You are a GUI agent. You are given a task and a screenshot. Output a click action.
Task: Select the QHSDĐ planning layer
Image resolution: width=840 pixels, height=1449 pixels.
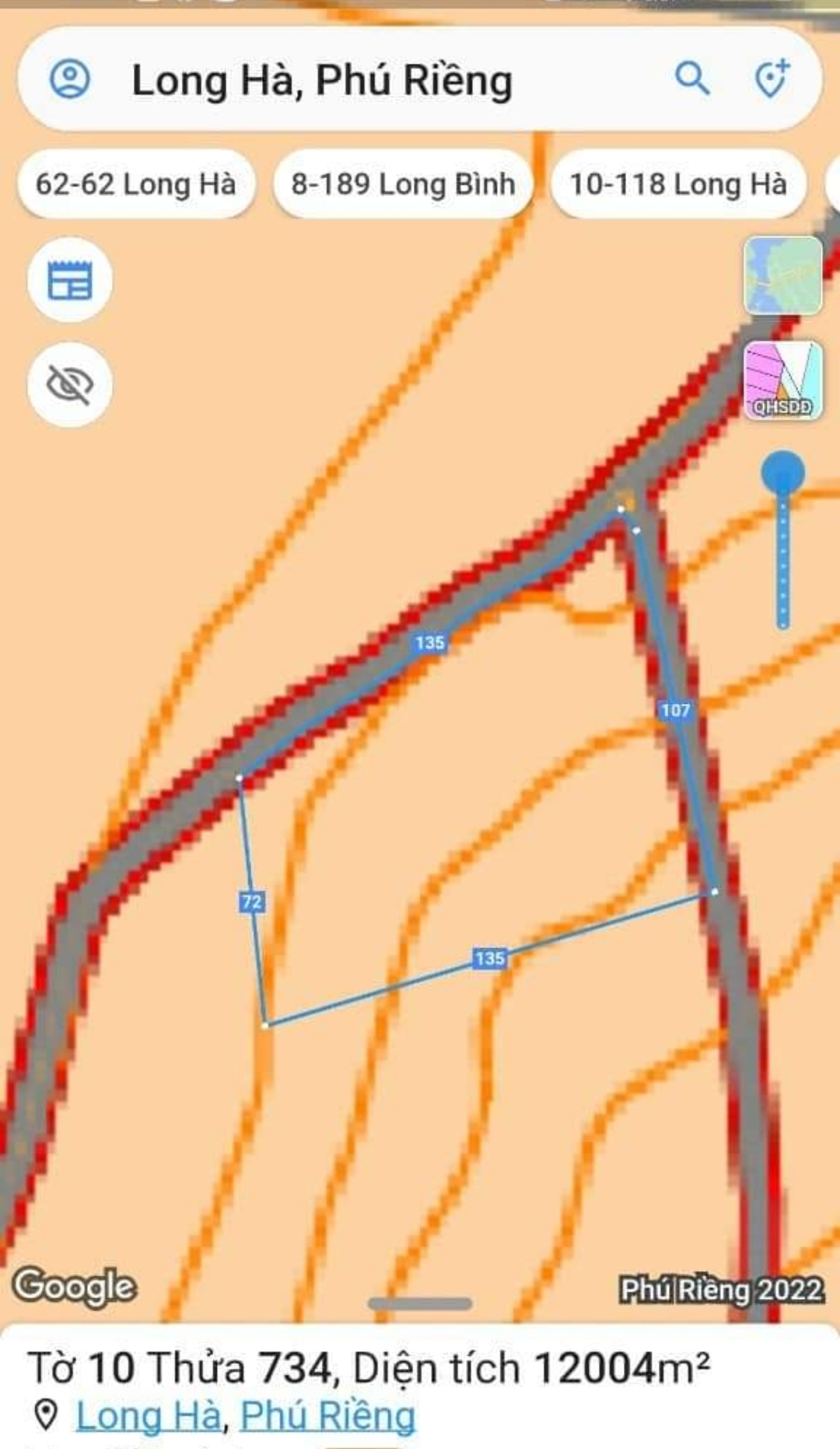coord(782,381)
